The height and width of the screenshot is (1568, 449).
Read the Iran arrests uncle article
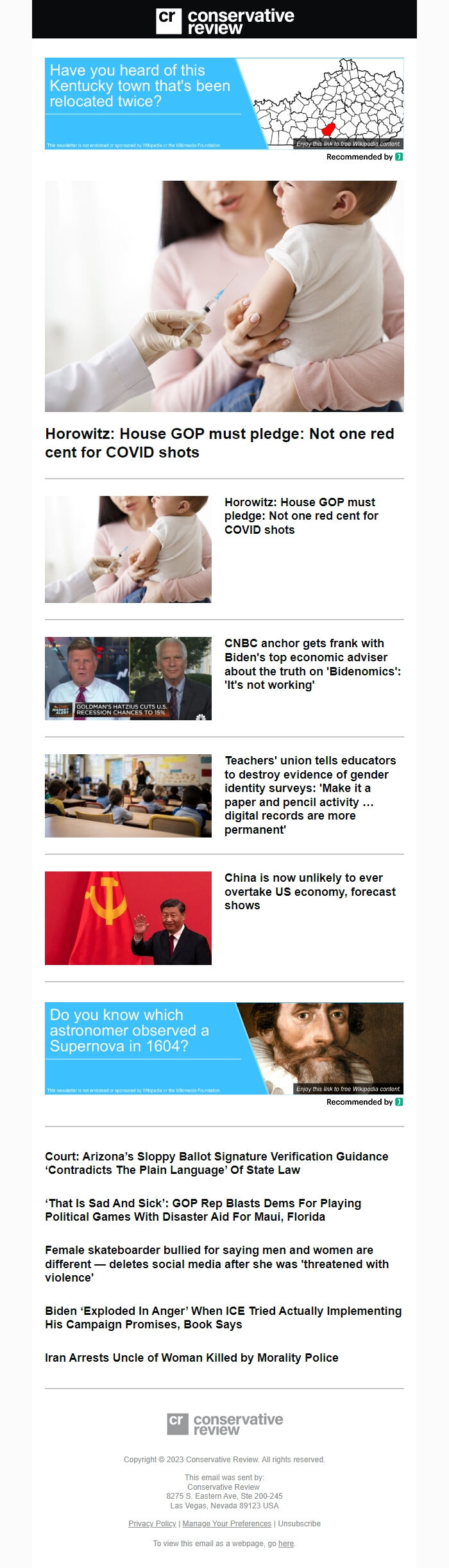[x=191, y=1358]
